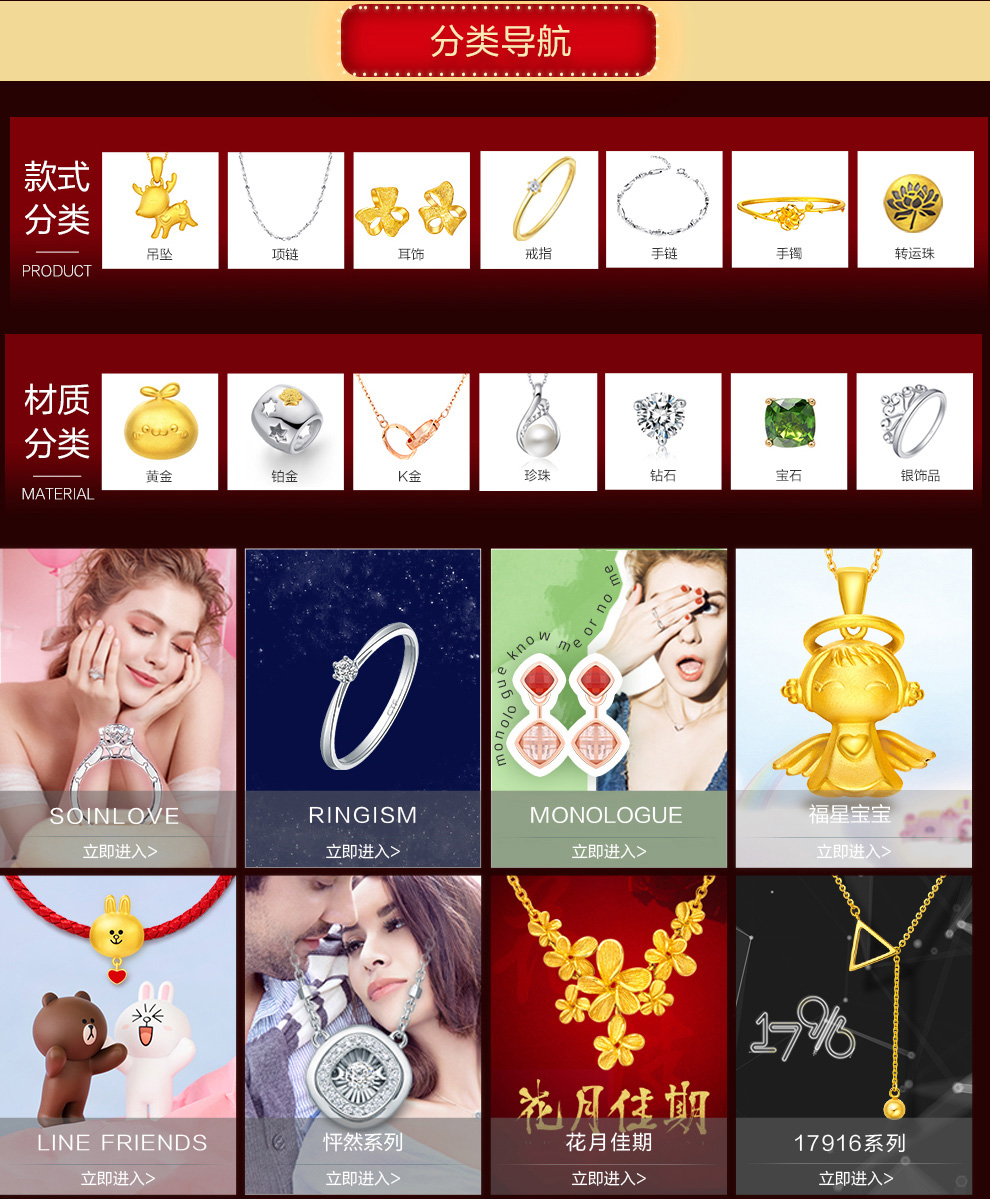This screenshot has height=1199, width=990.
Task: Choose the 铂金 platinum material tile
Action: 285,432
